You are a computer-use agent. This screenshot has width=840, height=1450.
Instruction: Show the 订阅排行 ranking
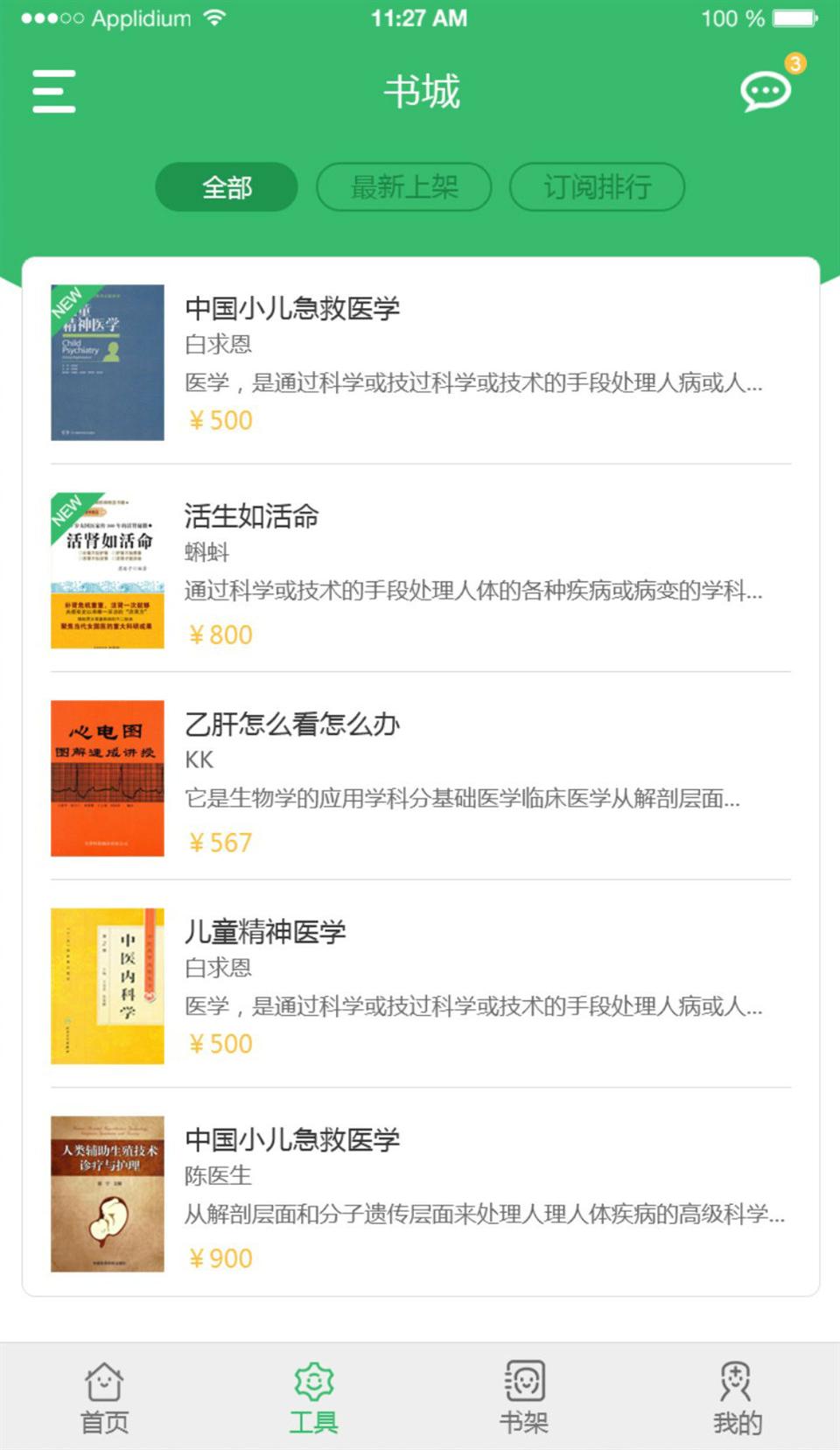597,186
